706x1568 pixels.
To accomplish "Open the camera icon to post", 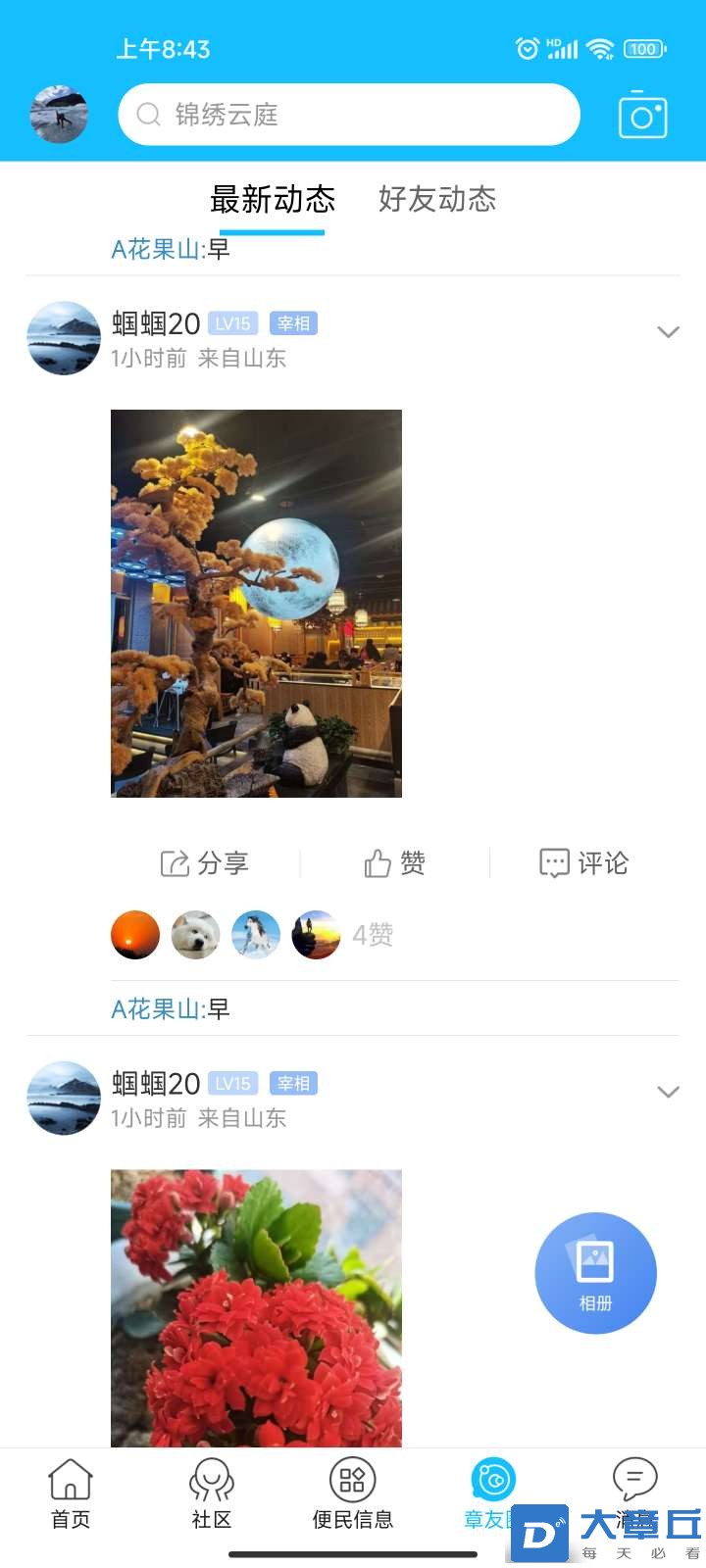I will [642, 116].
